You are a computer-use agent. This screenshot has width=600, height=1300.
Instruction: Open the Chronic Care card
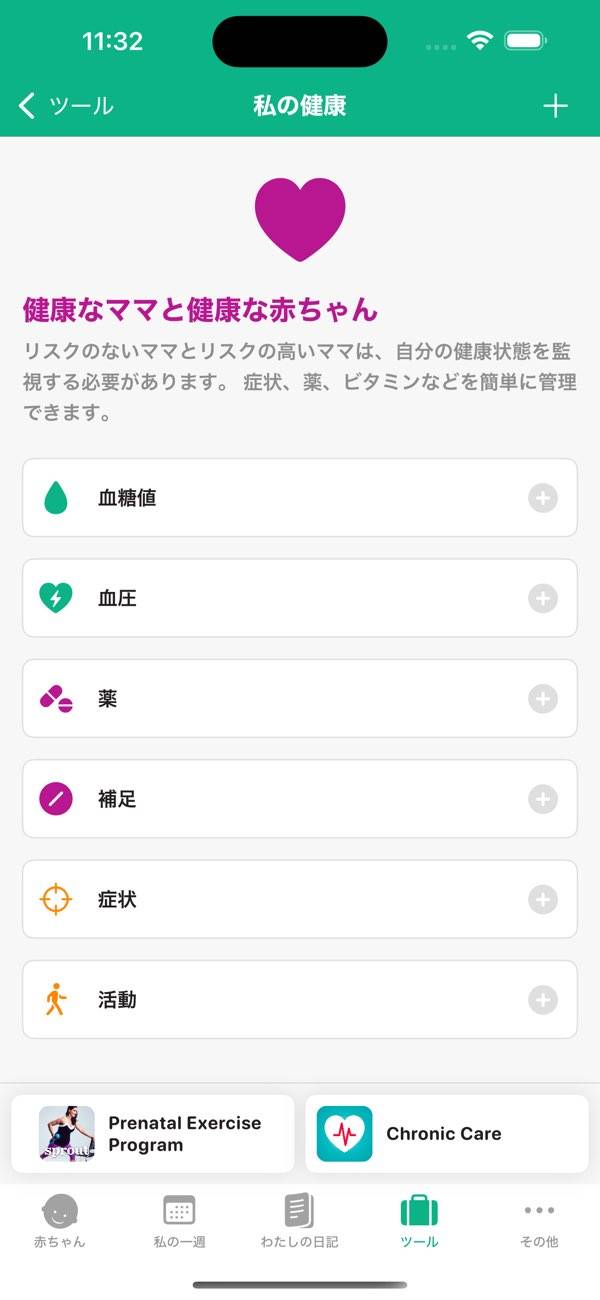(x=447, y=1134)
